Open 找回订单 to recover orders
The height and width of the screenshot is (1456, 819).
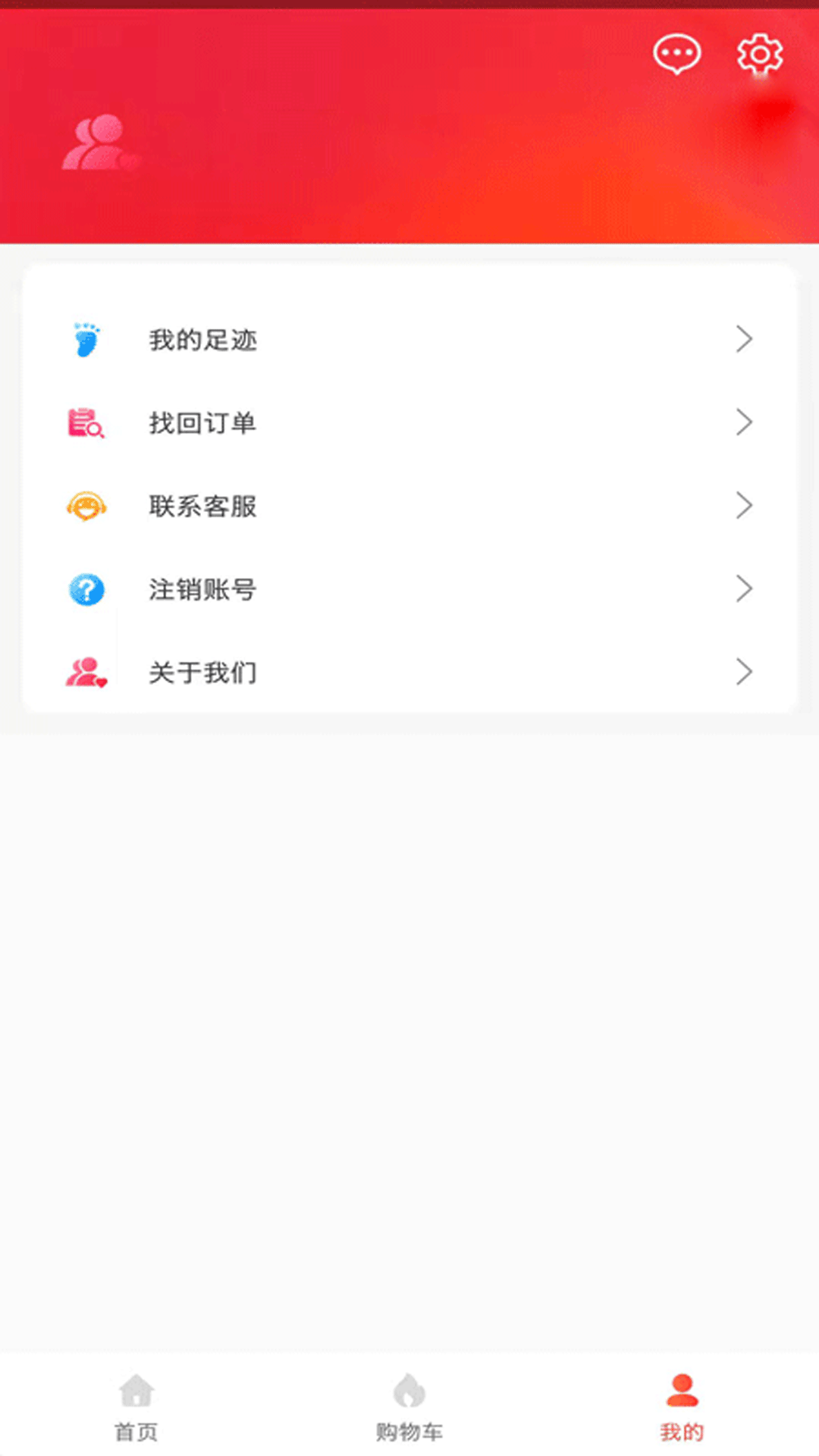(409, 423)
